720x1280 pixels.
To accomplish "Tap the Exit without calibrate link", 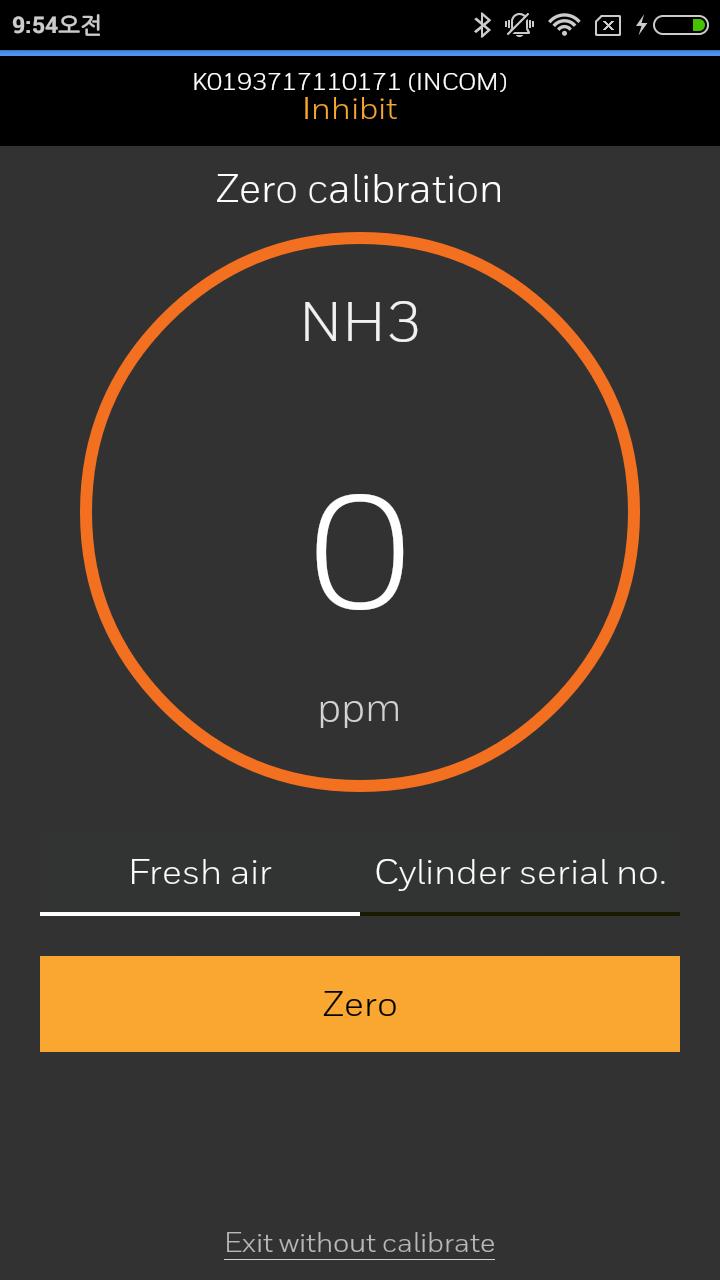I will click(x=360, y=1243).
